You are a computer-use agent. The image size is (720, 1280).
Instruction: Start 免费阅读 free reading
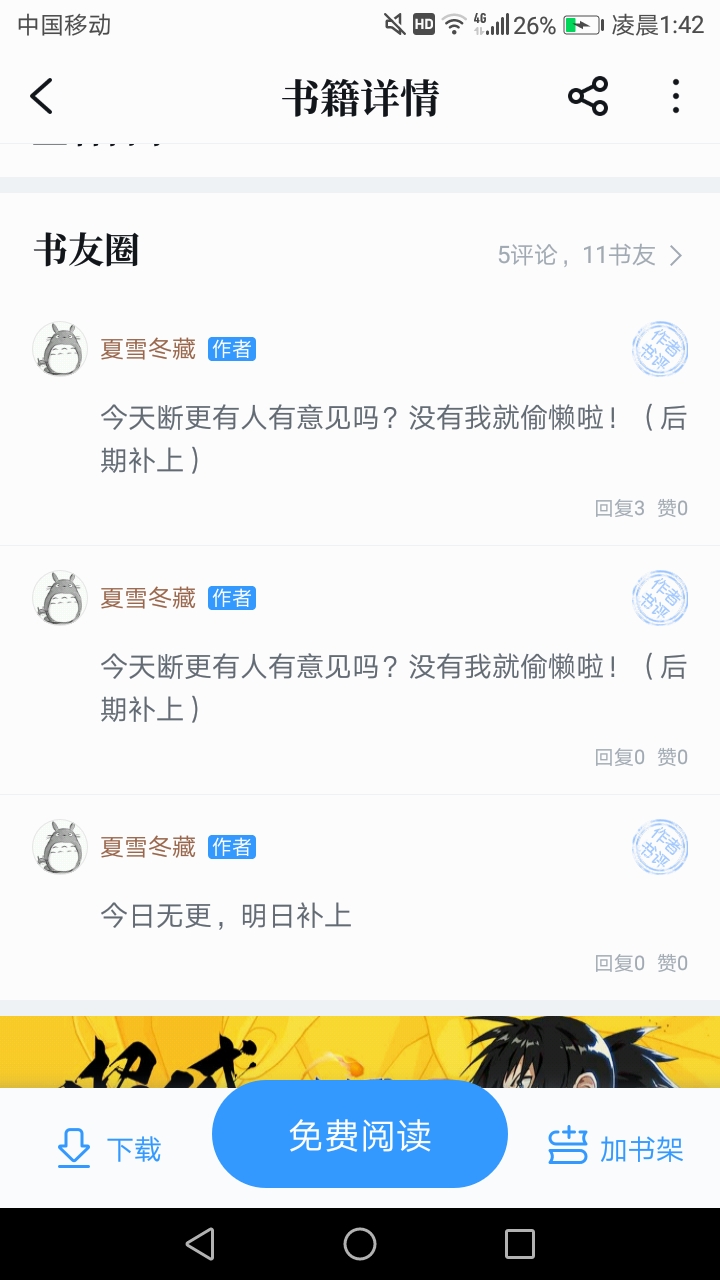point(360,1134)
